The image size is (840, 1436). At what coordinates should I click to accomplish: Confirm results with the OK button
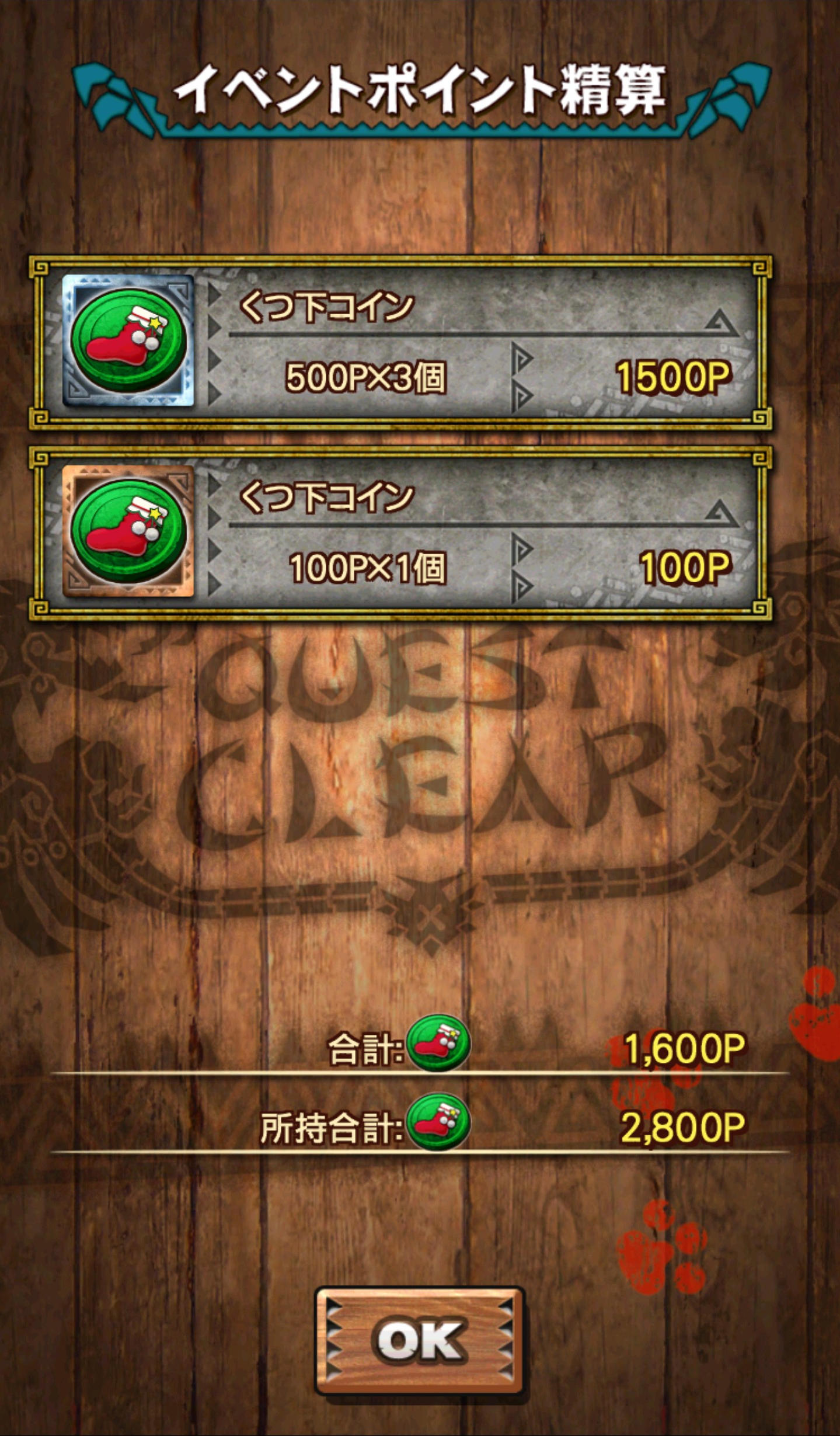[419, 1340]
